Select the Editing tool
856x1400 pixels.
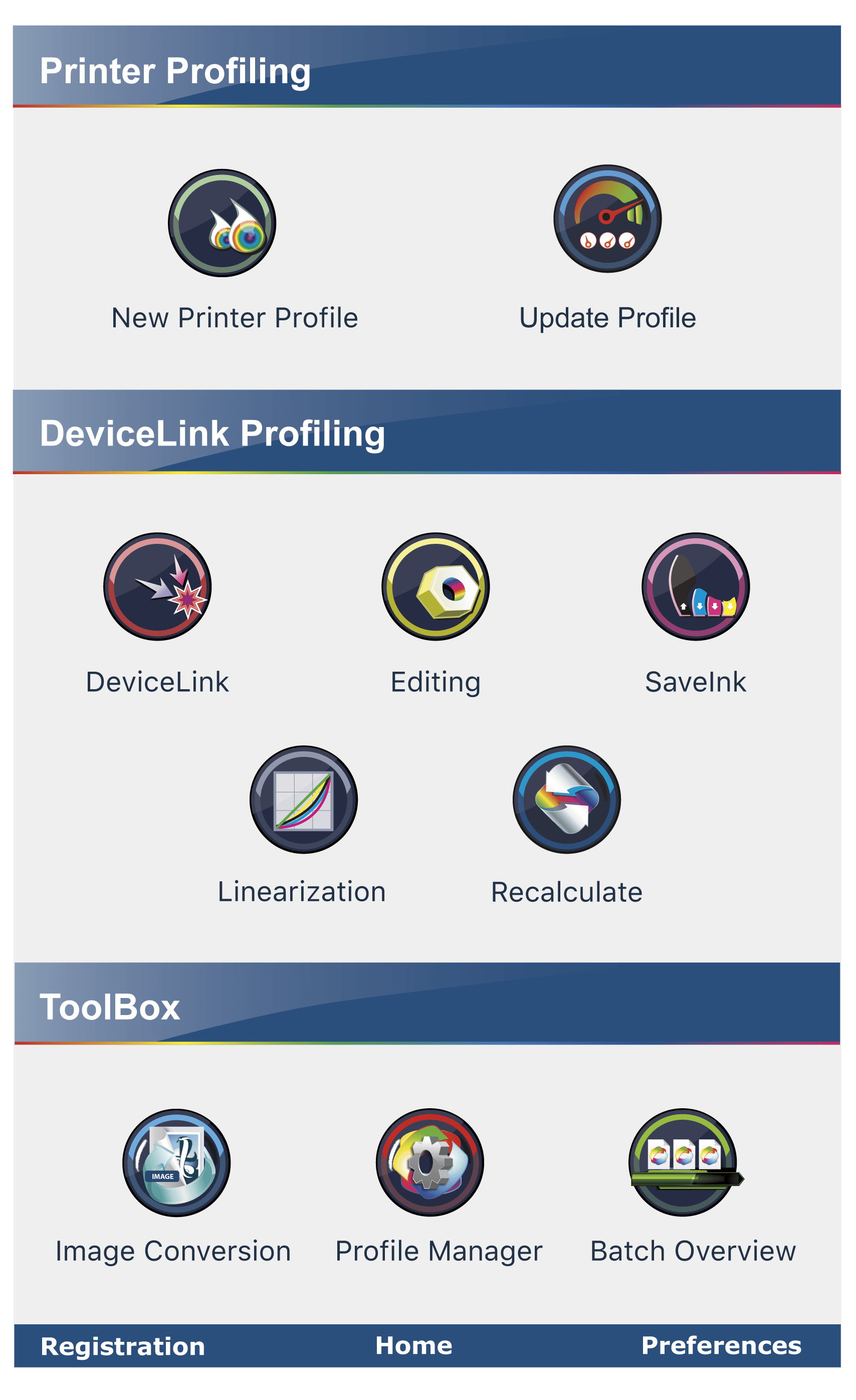click(x=436, y=587)
